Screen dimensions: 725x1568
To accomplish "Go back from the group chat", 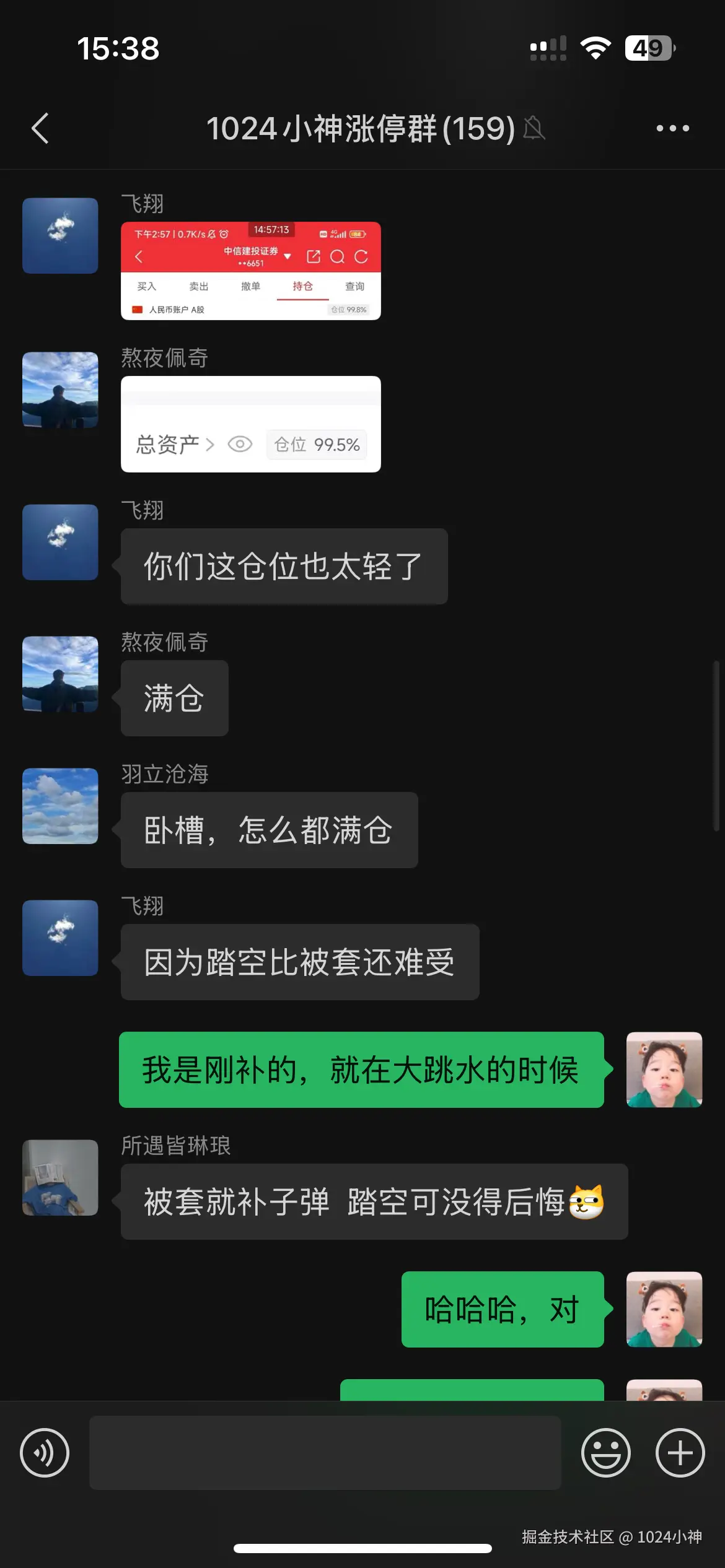I will tap(40, 128).
